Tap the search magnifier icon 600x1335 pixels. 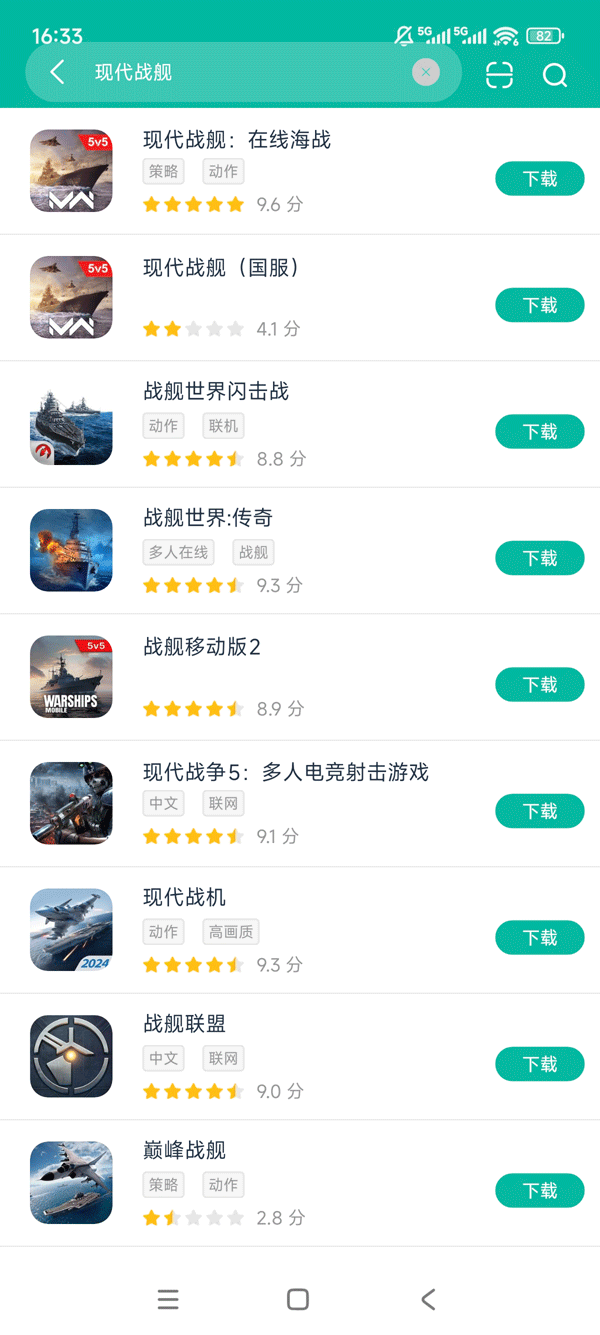[555, 75]
